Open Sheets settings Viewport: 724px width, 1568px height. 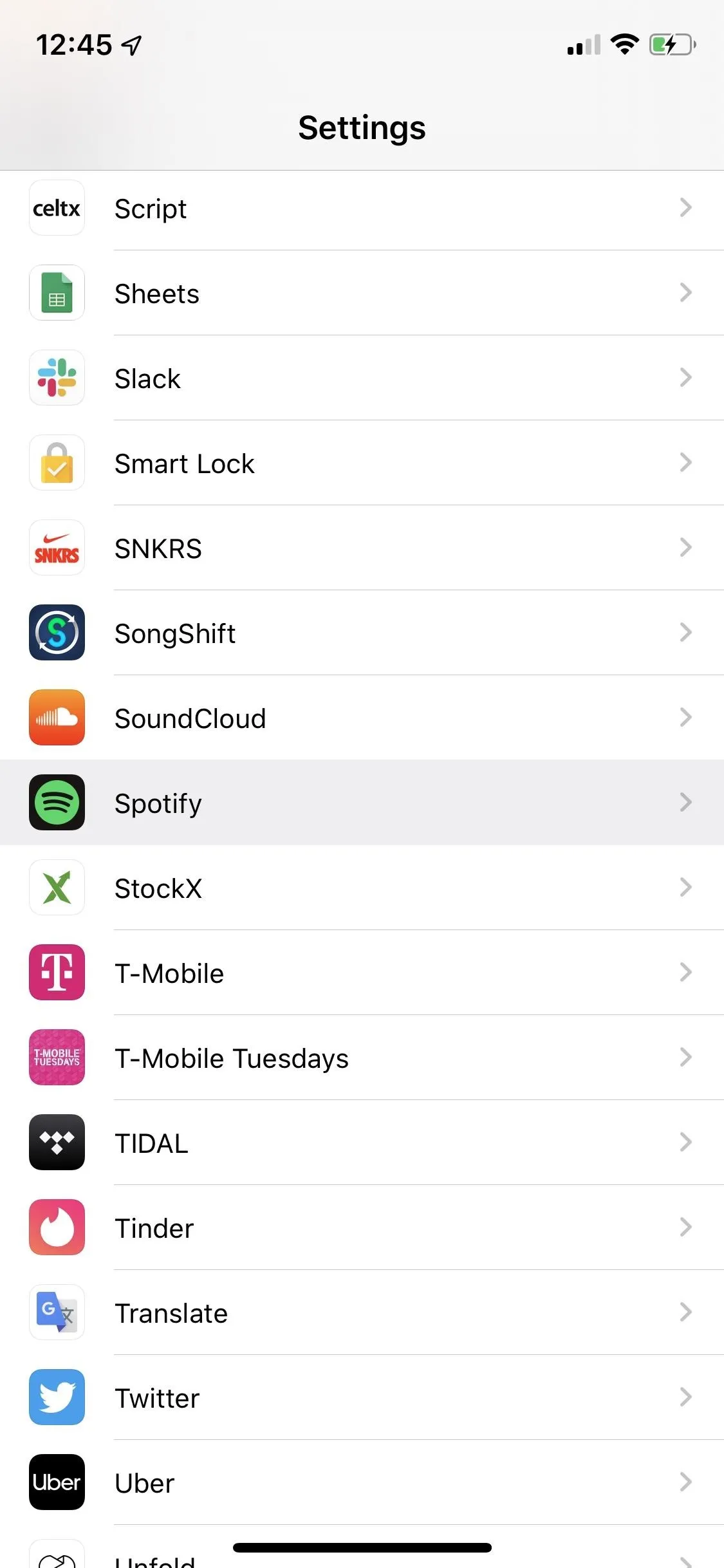[362, 293]
